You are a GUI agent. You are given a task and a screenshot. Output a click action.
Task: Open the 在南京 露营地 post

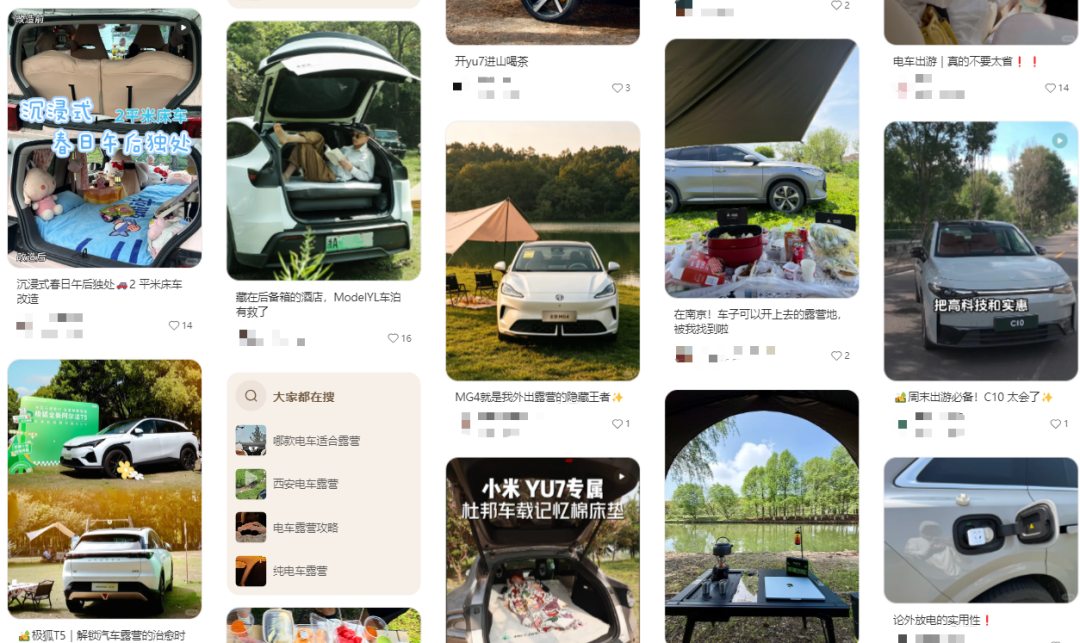coord(761,168)
